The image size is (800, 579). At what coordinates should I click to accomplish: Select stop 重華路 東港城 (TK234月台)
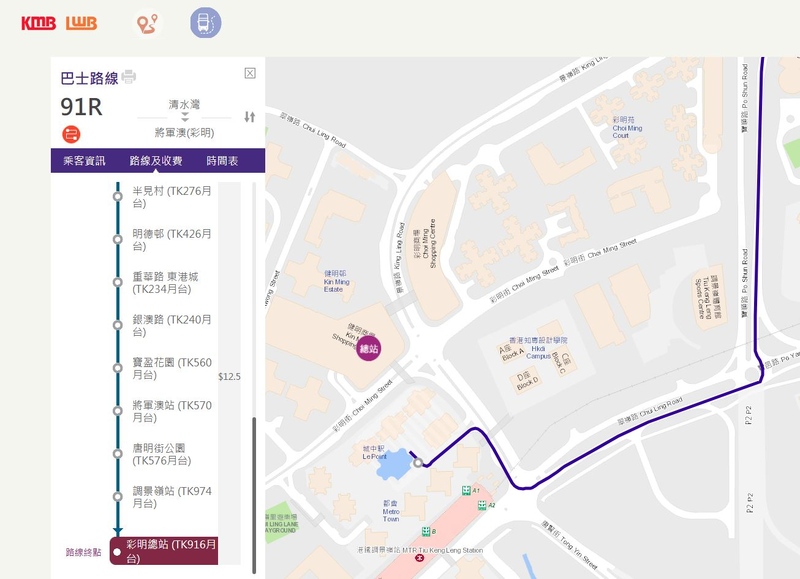(166, 282)
